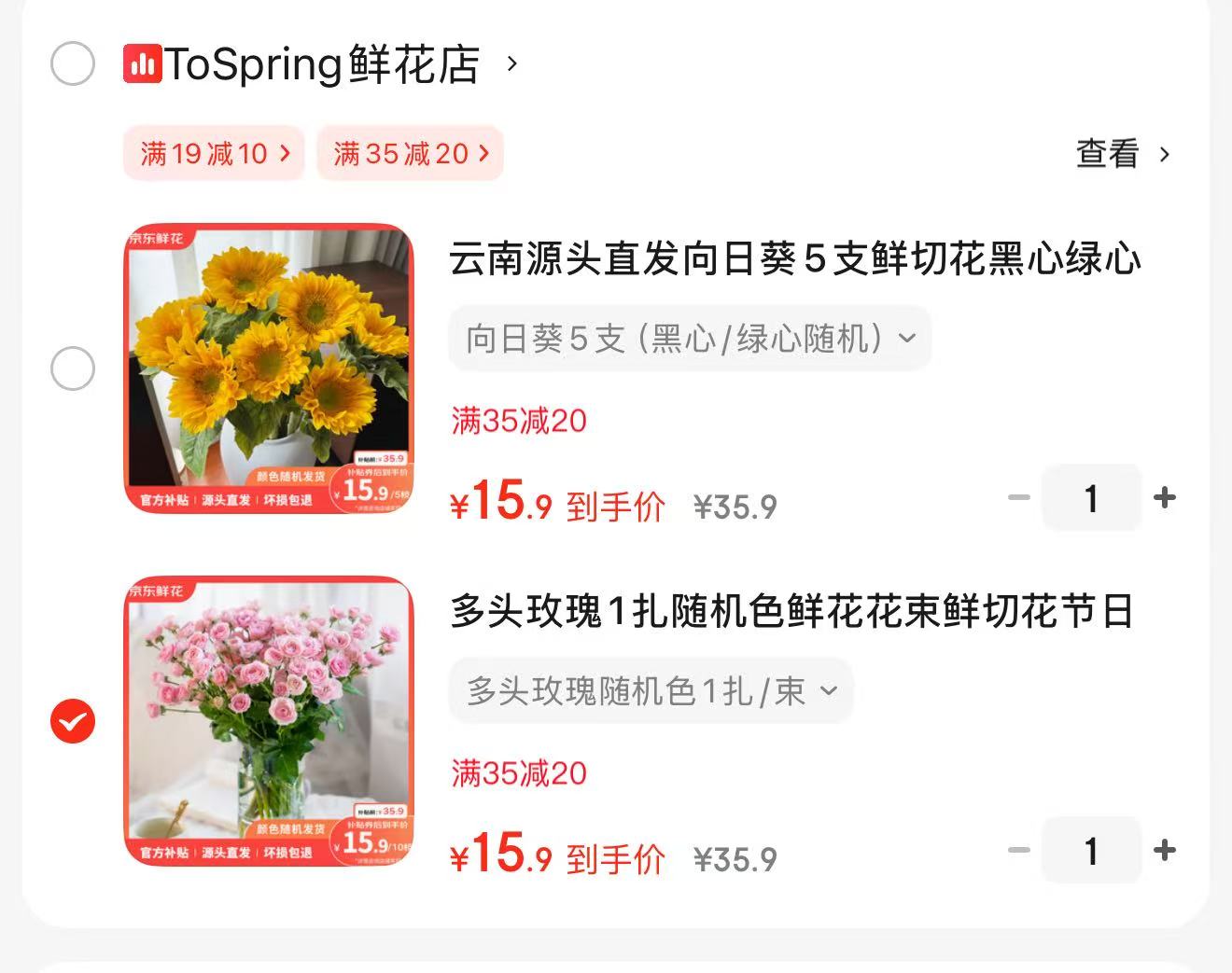
Task: Increase sunflower quantity with plus
Action: pyautogui.click(x=1164, y=497)
